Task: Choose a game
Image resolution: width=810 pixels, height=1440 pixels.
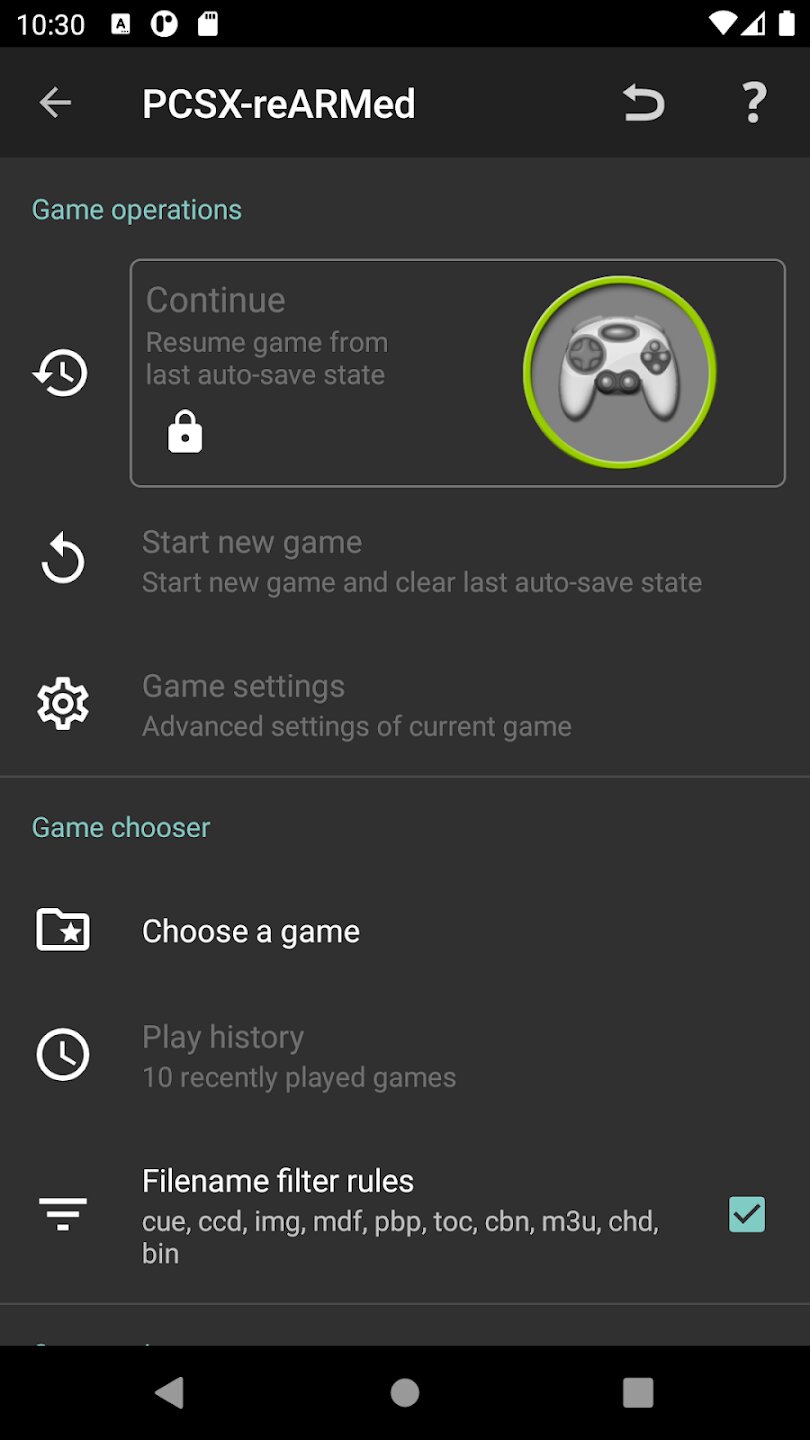Action: pyautogui.click(x=251, y=931)
